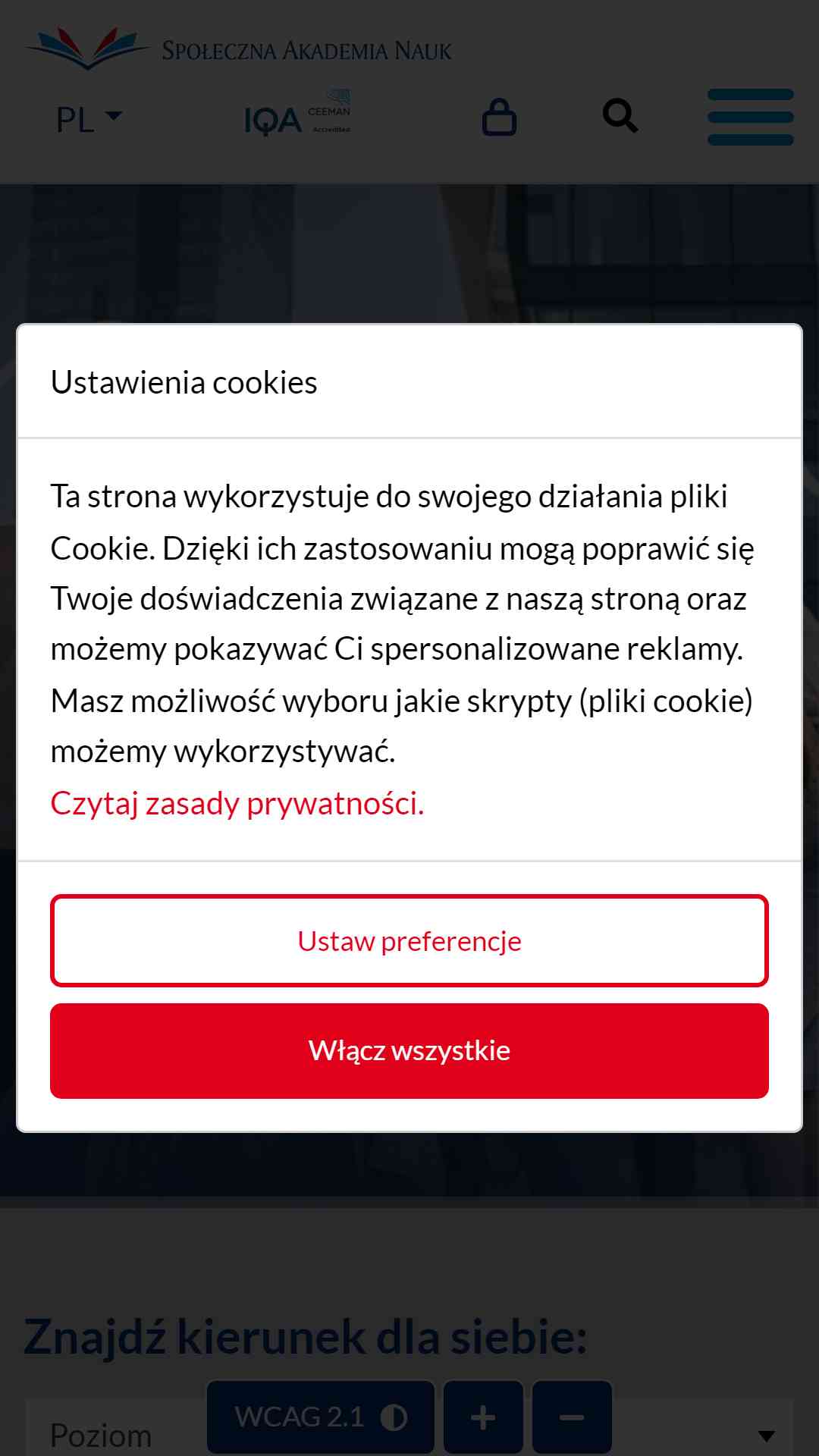Open the search magnifier

pyautogui.click(x=620, y=116)
